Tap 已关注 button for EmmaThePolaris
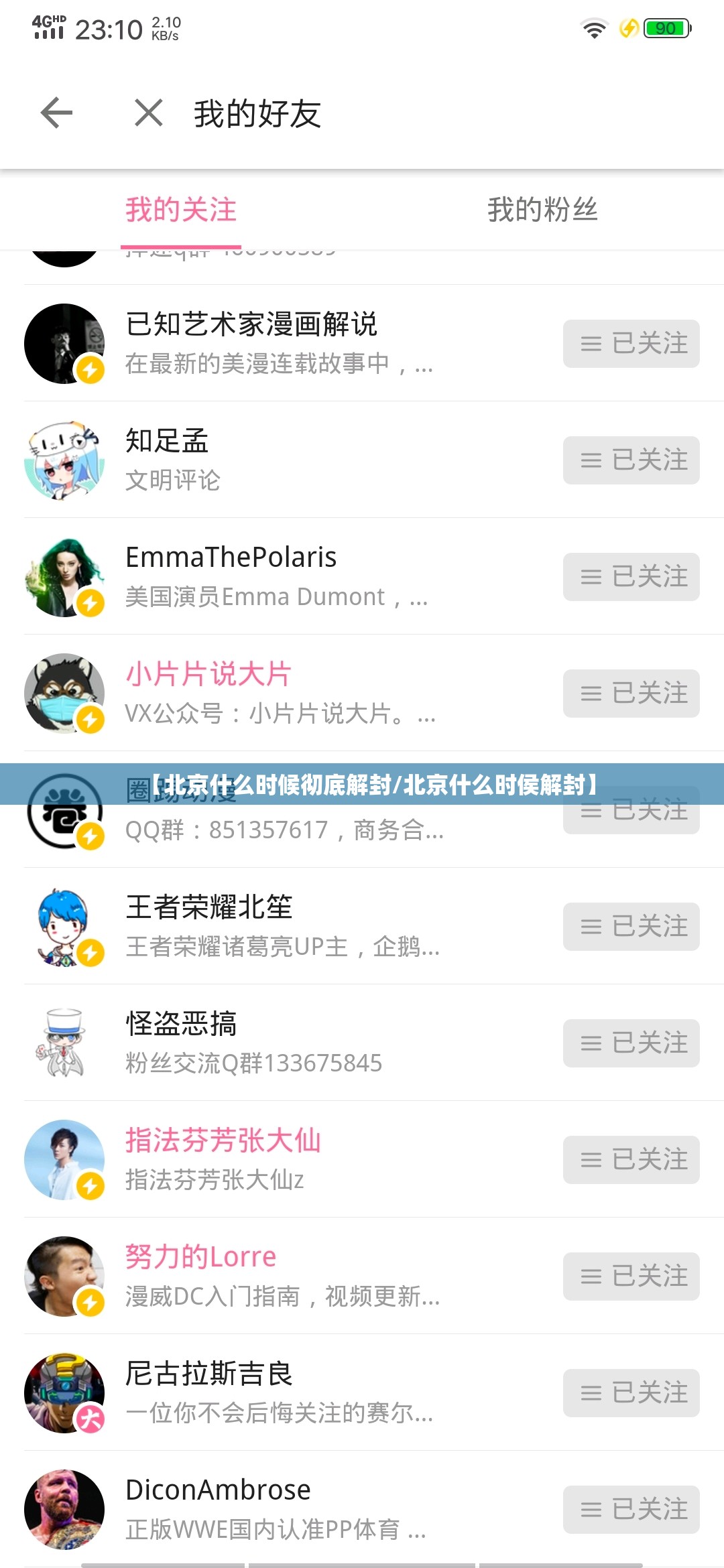Image resolution: width=724 pixels, height=1568 pixels. [631, 577]
